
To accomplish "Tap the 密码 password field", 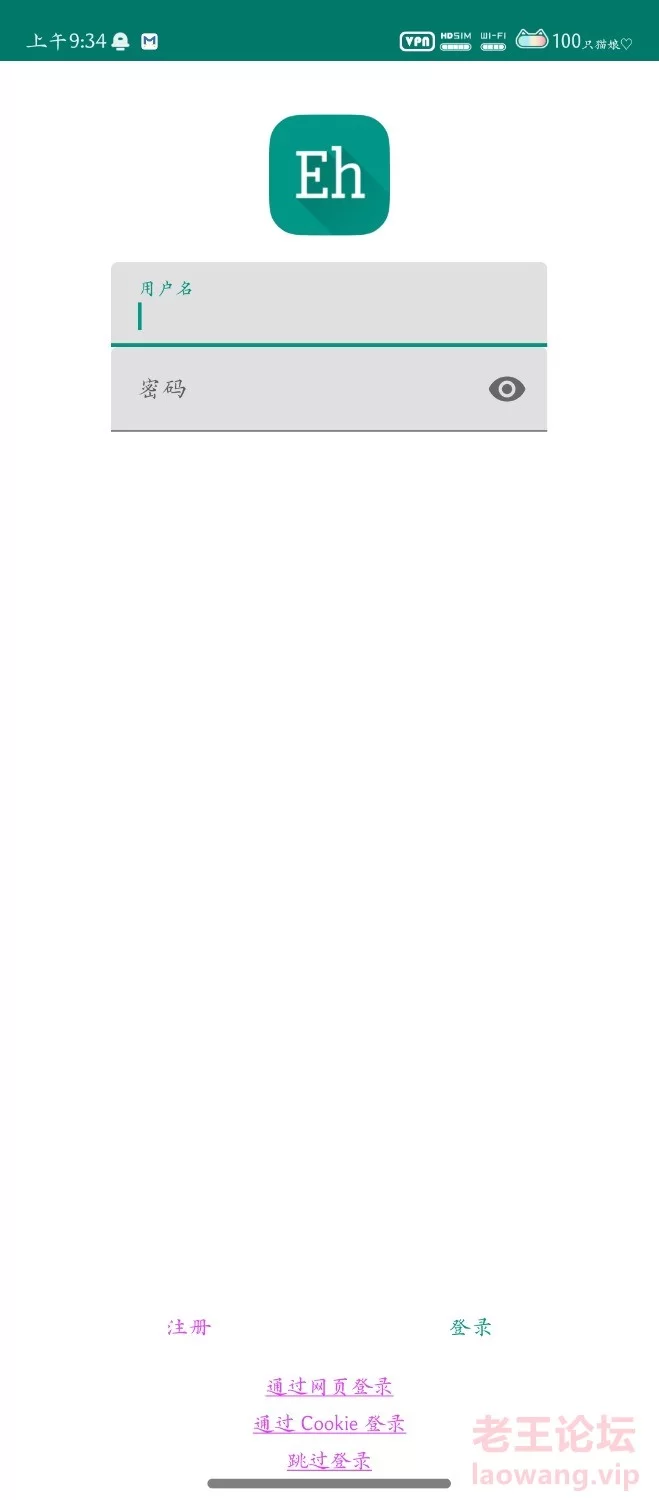I will [329, 389].
